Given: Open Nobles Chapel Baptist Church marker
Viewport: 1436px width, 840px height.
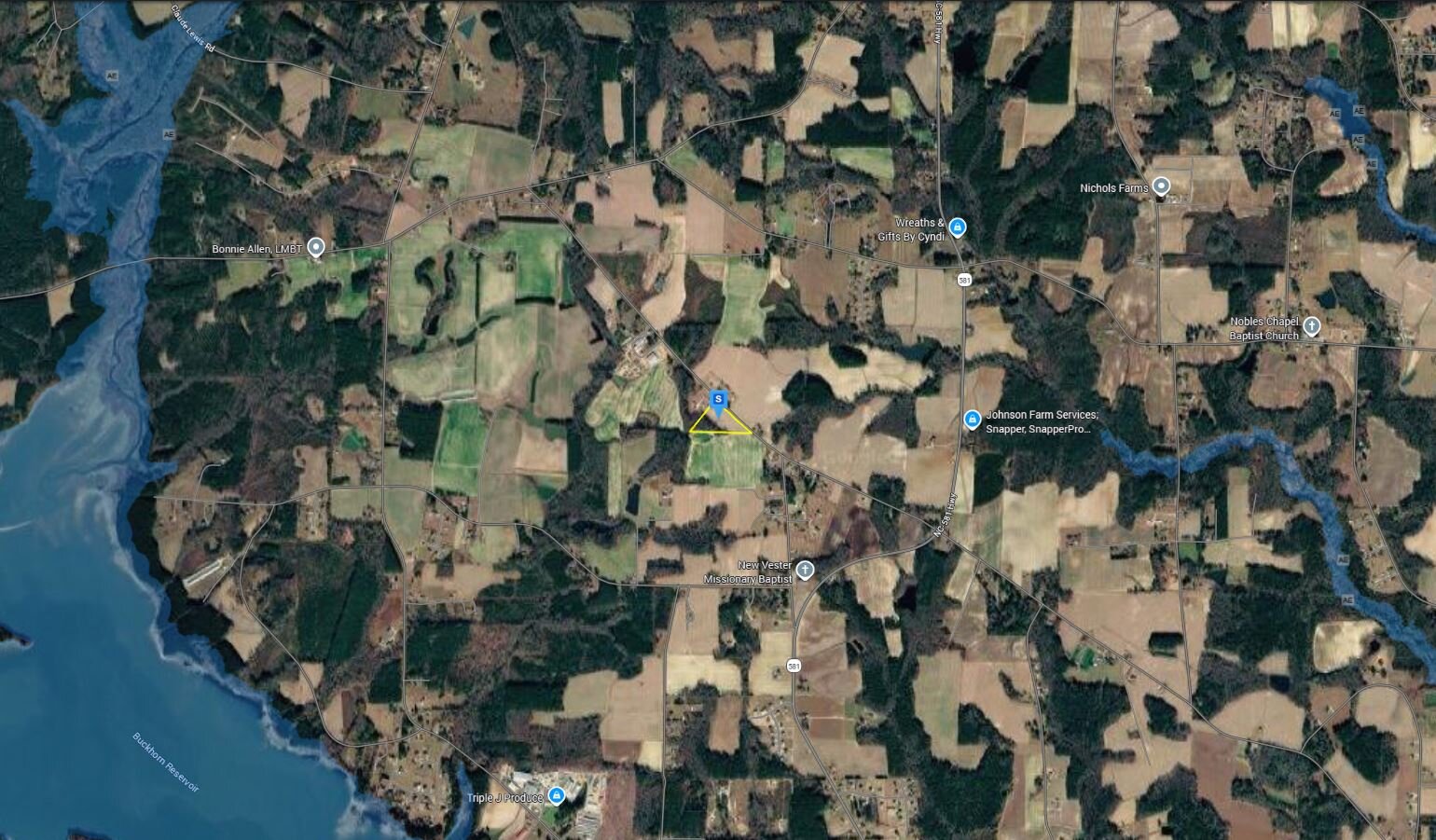Looking at the screenshot, I should [x=1312, y=326].
